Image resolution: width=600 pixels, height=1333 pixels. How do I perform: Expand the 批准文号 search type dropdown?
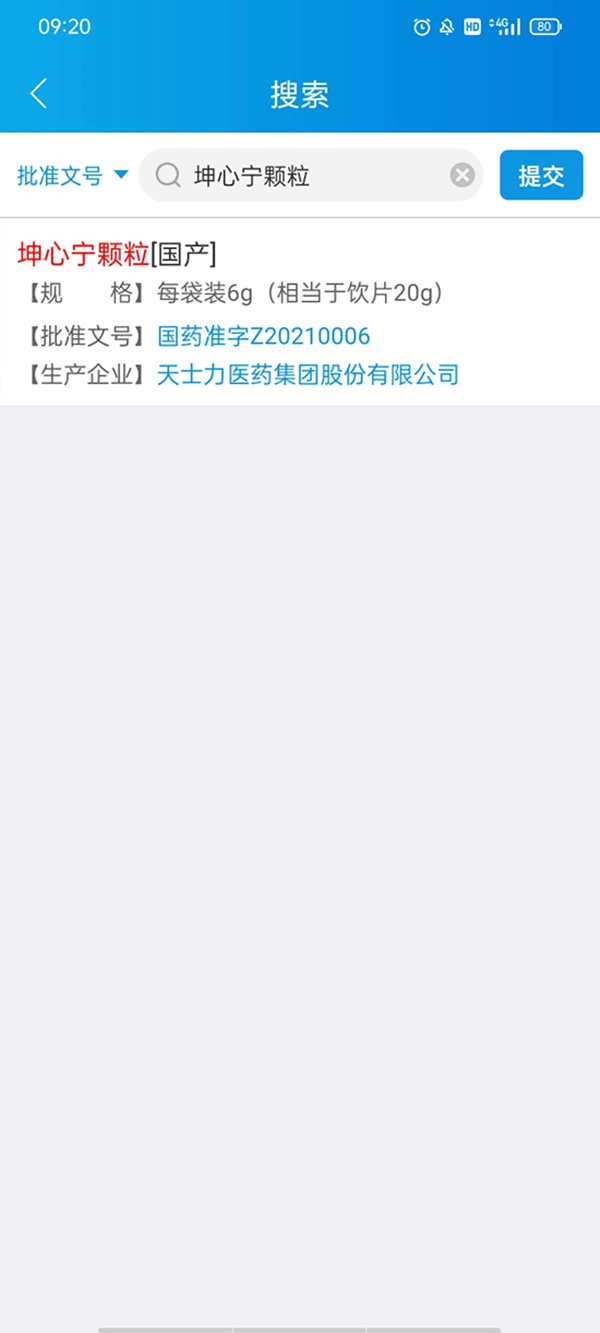[x=73, y=176]
